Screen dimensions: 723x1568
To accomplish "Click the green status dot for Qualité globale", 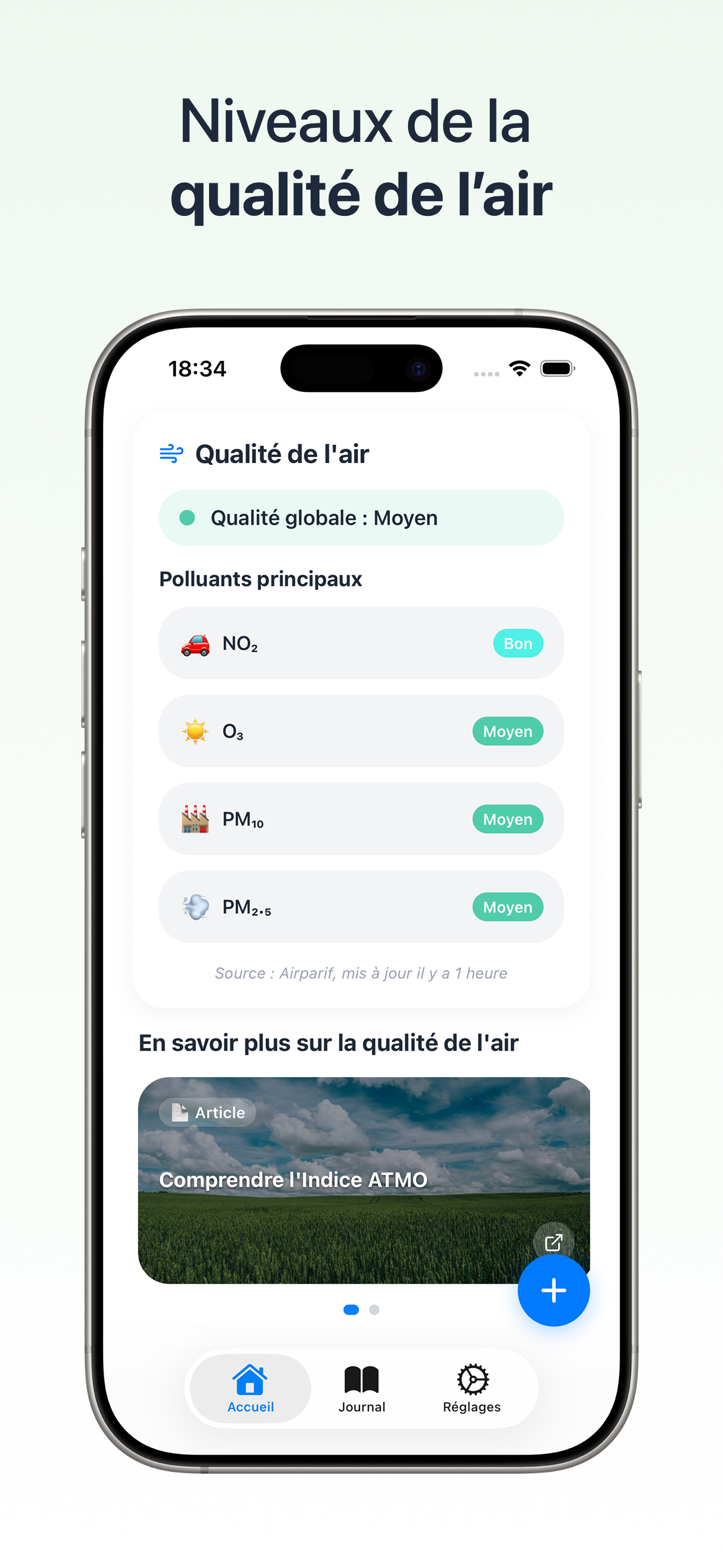I will 189,518.
